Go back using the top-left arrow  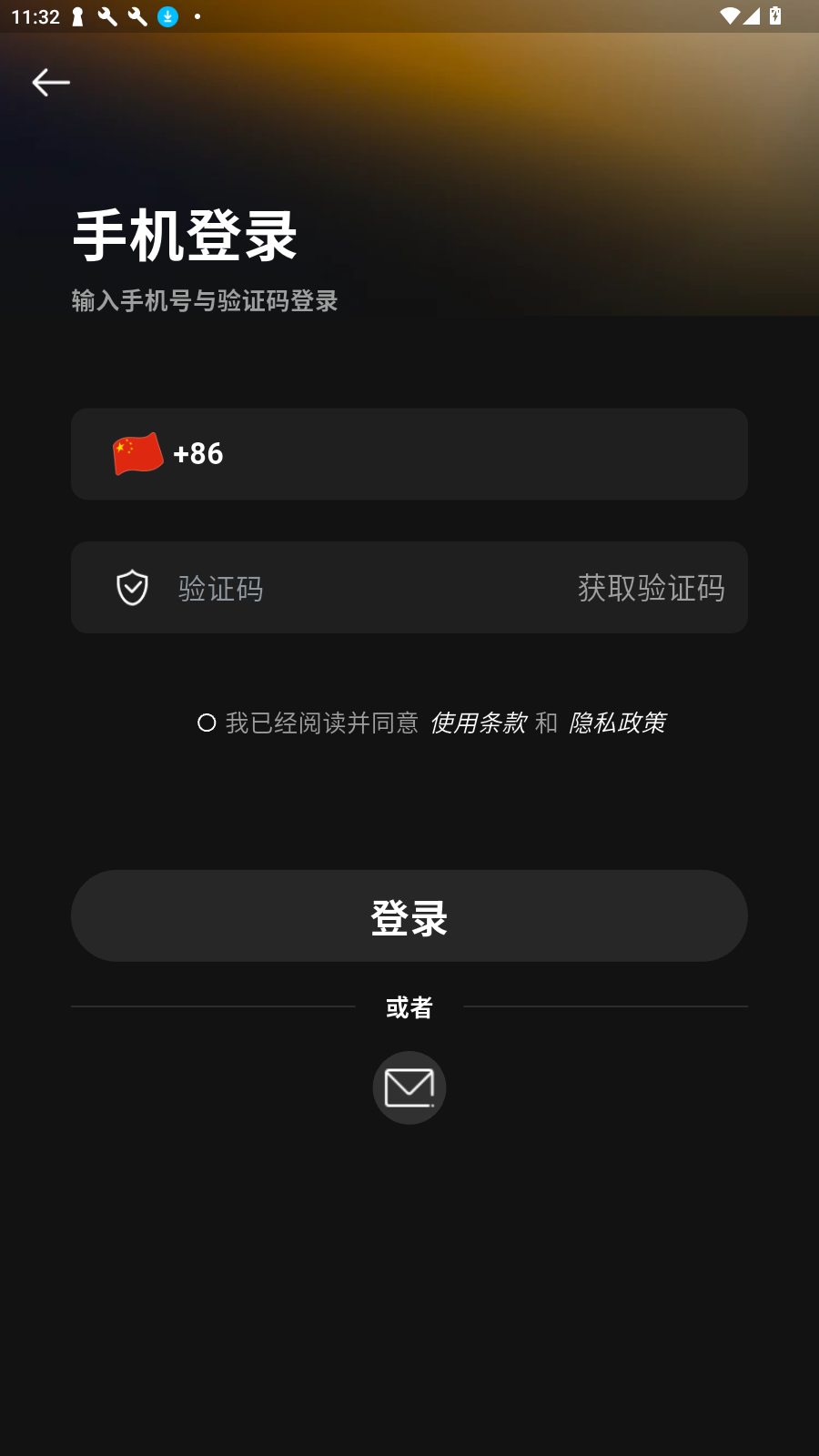(51, 83)
